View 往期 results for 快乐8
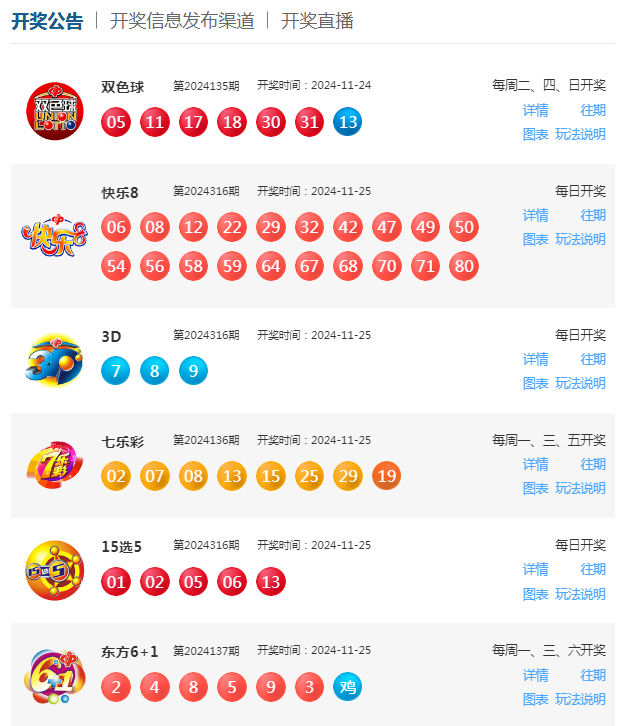Image resolution: width=628 pixels, height=726 pixels. pos(593,215)
